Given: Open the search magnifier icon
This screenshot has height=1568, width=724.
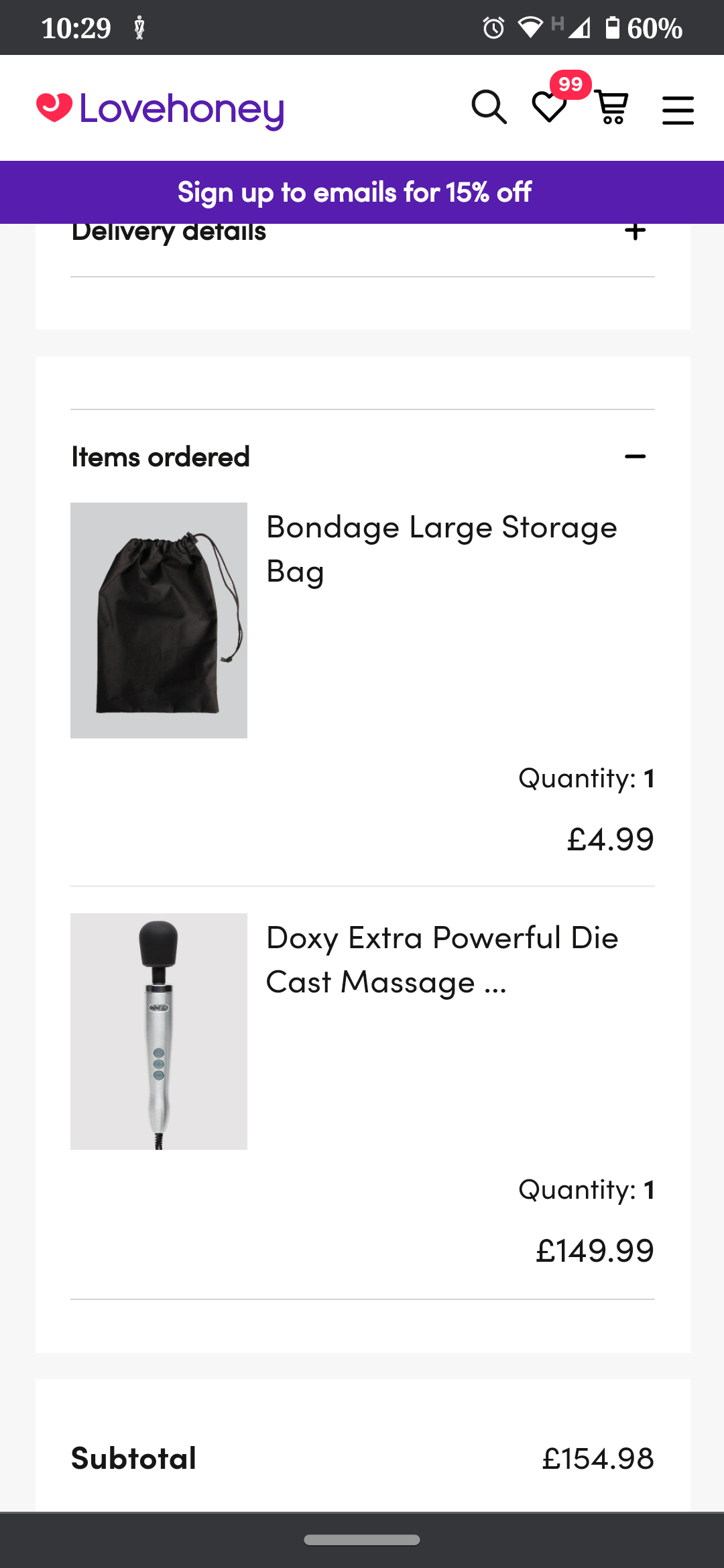Looking at the screenshot, I should click(489, 108).
